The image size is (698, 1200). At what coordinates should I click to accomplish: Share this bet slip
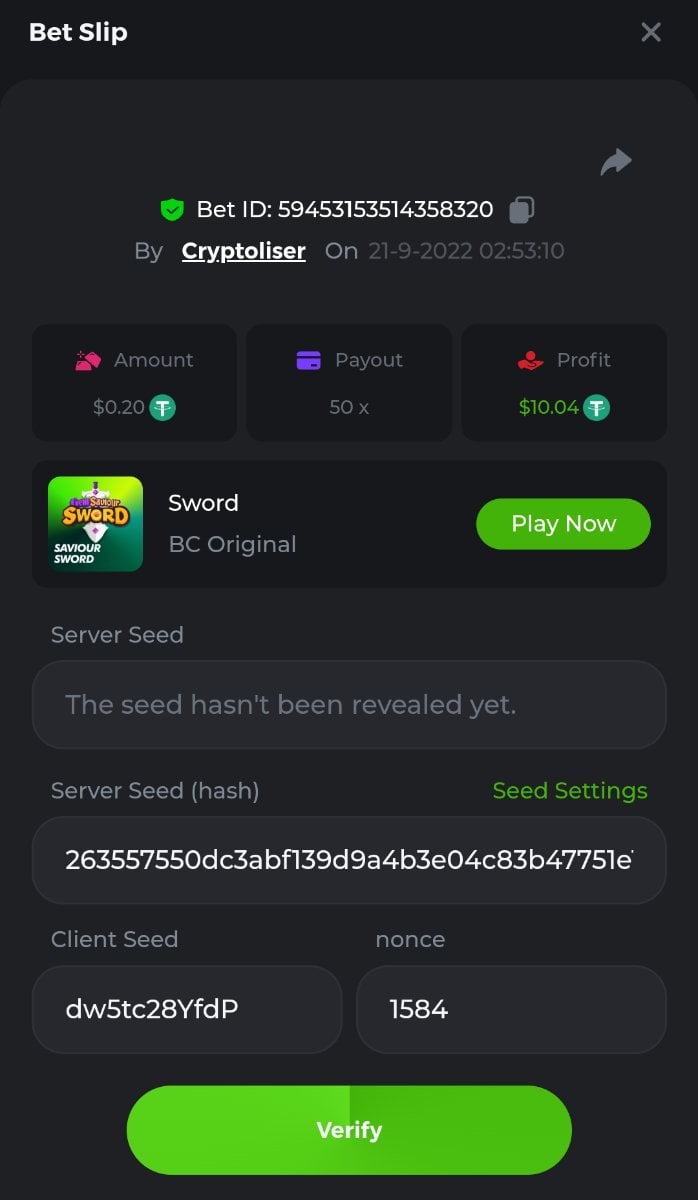pyautogui.click(x=616, y=162)
